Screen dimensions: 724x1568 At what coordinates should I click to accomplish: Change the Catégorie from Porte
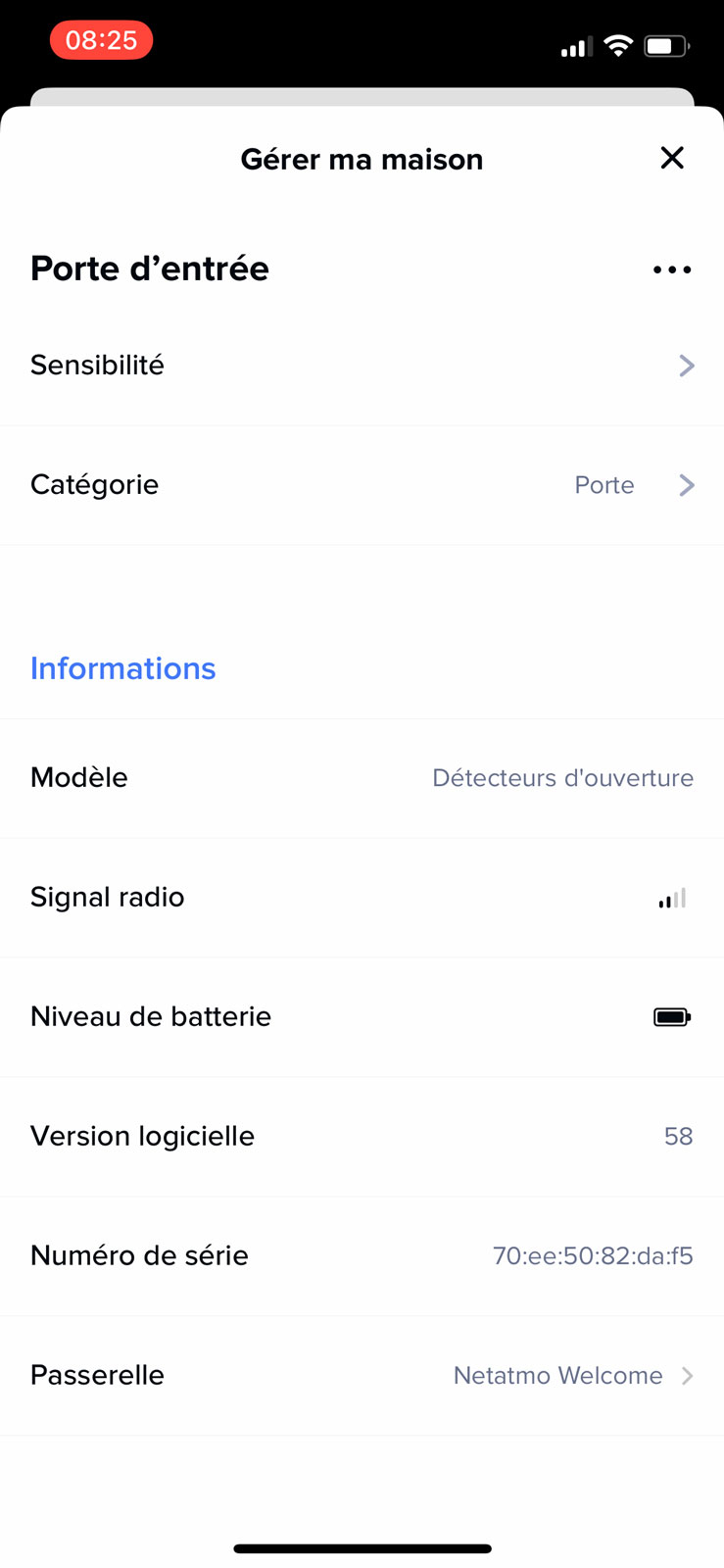(362, 485)
